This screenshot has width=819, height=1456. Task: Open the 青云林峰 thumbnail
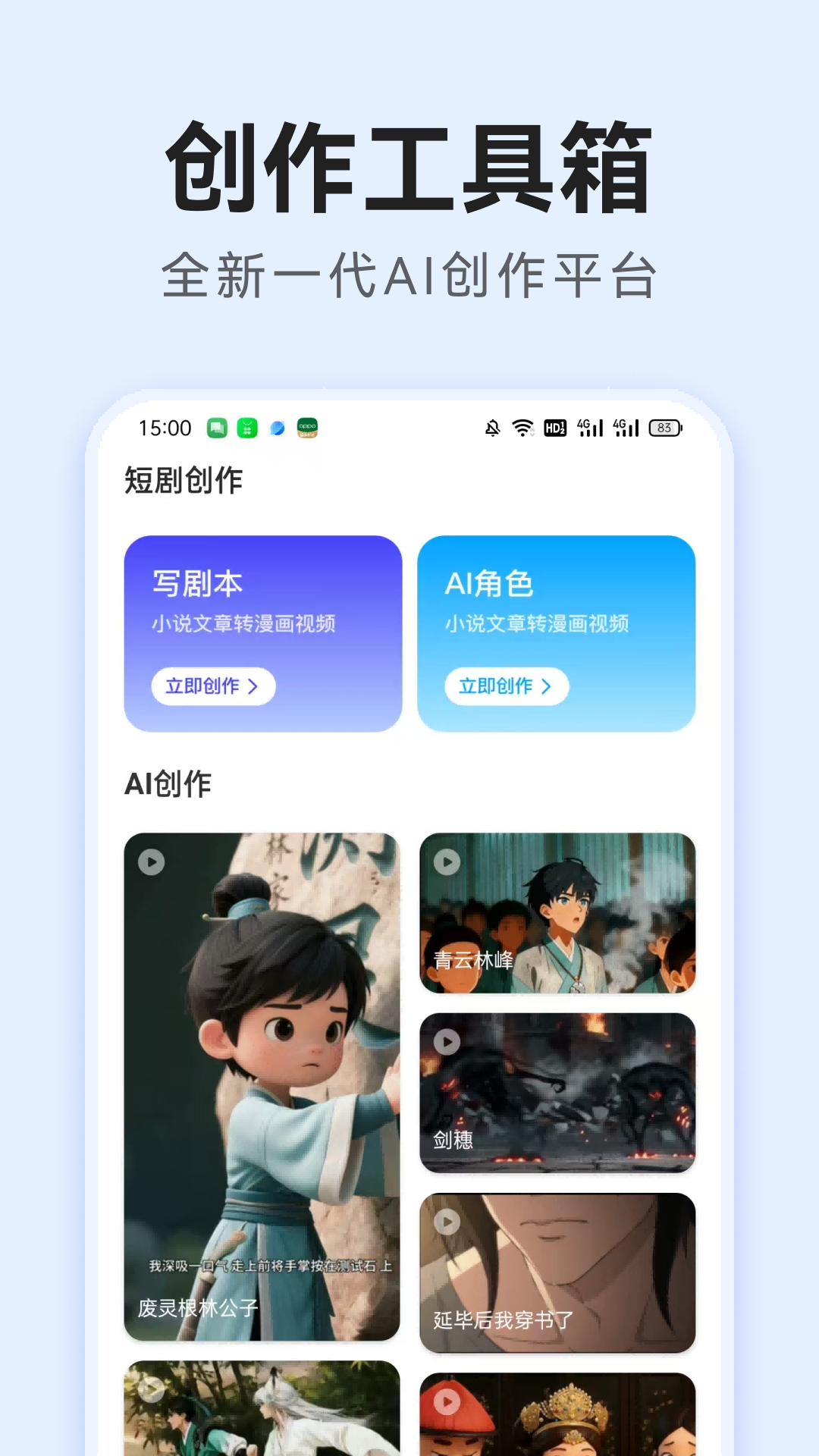(x=557, y=914)
